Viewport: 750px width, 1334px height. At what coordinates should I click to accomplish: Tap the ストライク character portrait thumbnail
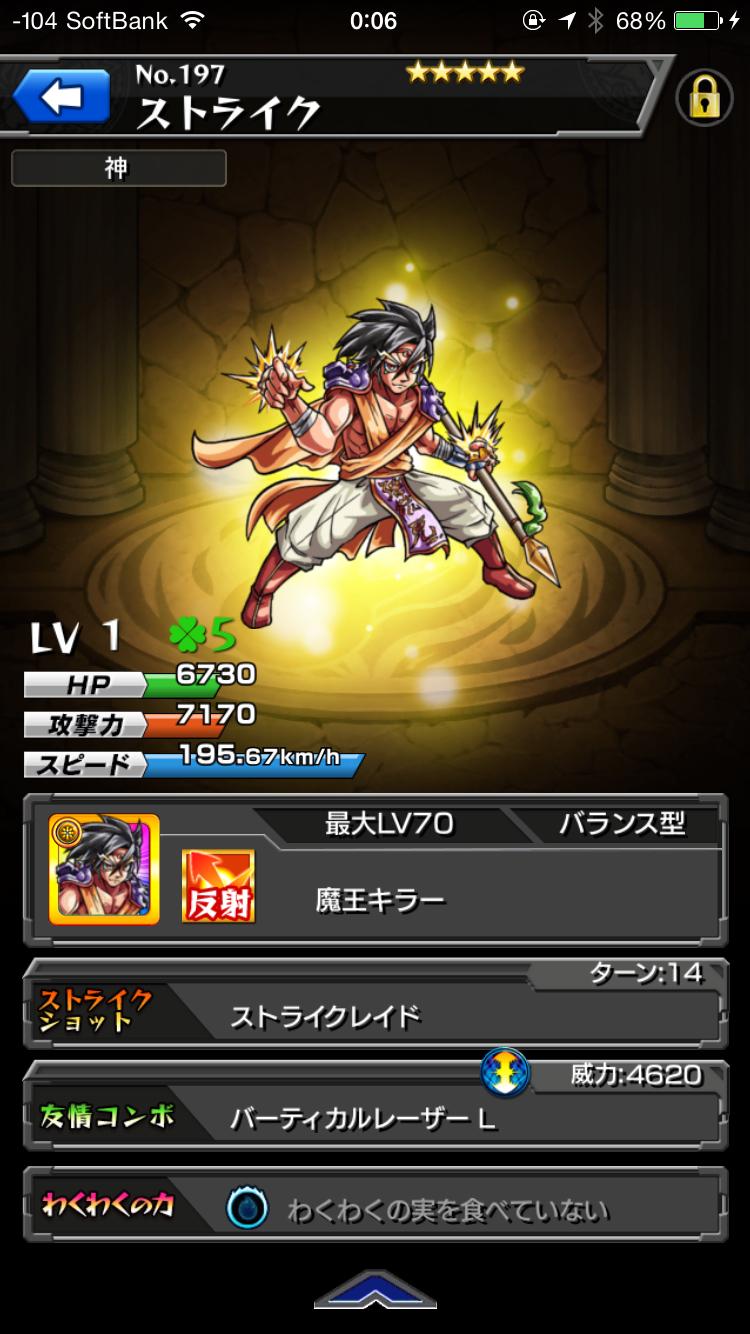[104, 868]
